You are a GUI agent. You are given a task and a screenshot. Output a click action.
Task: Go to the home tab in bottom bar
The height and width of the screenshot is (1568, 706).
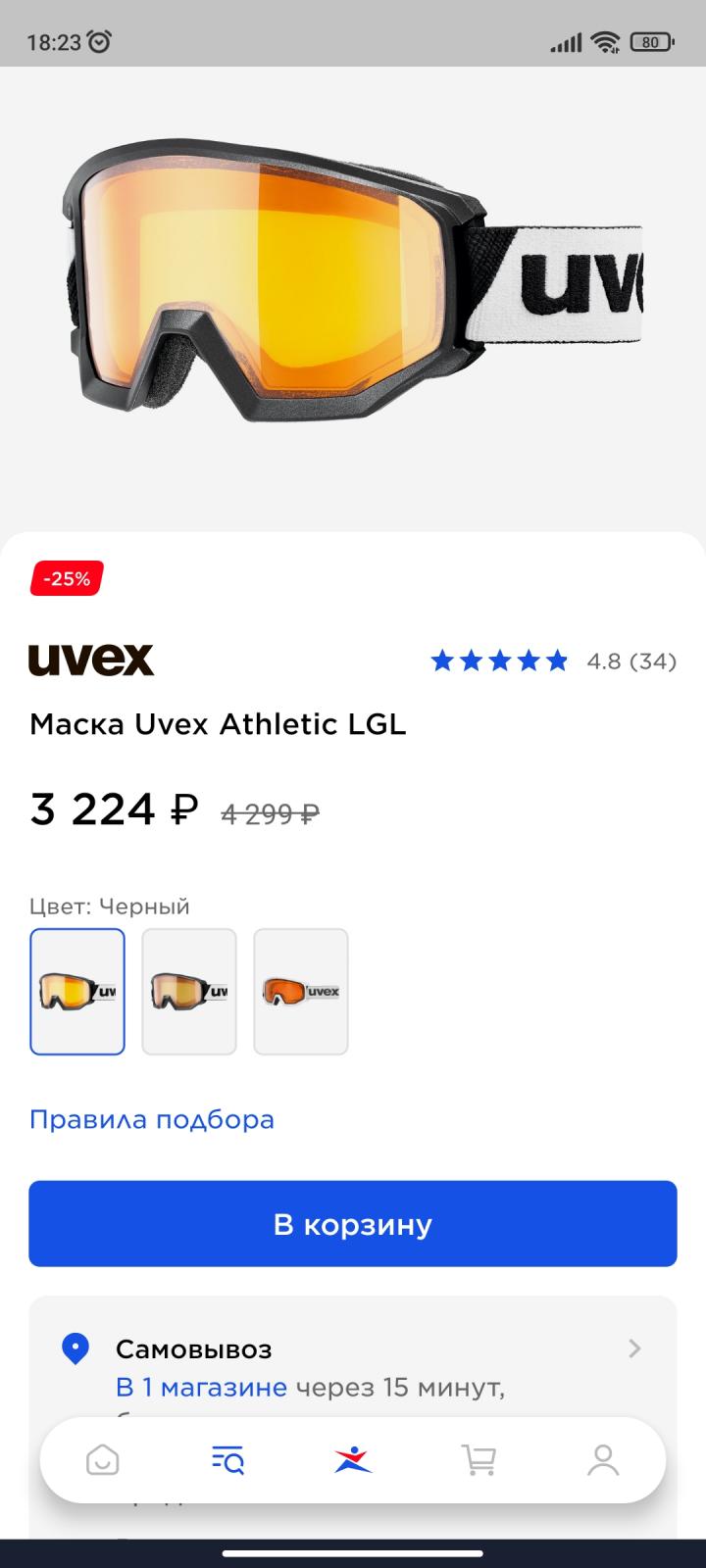pyautogui.click(x=102, y=1461)
